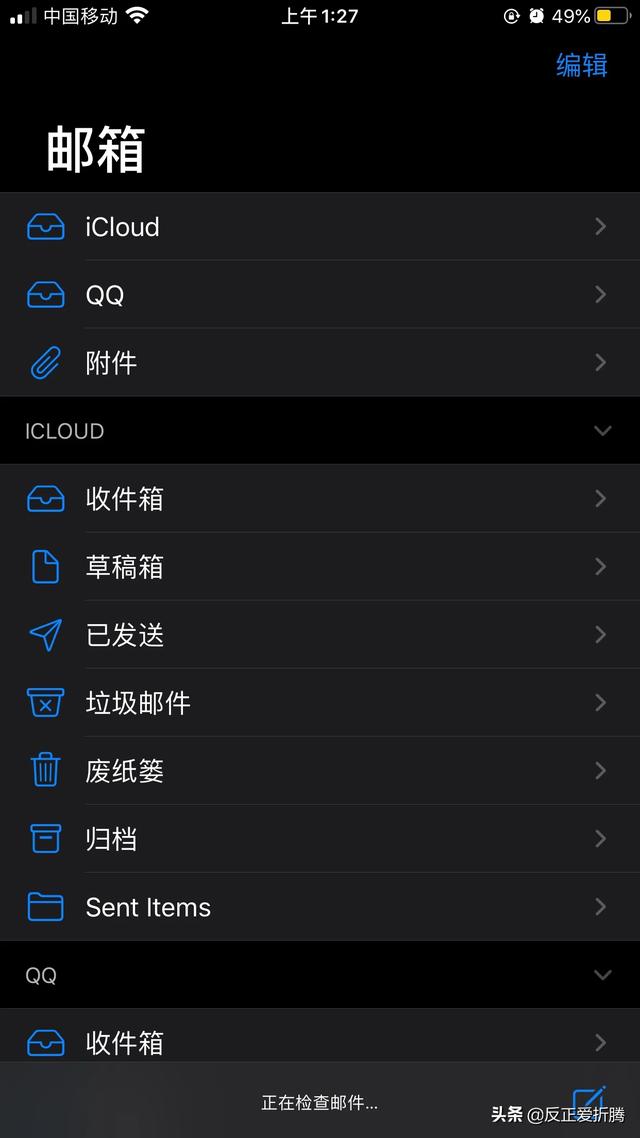Open the iCloud mailbox

(320, 226)
